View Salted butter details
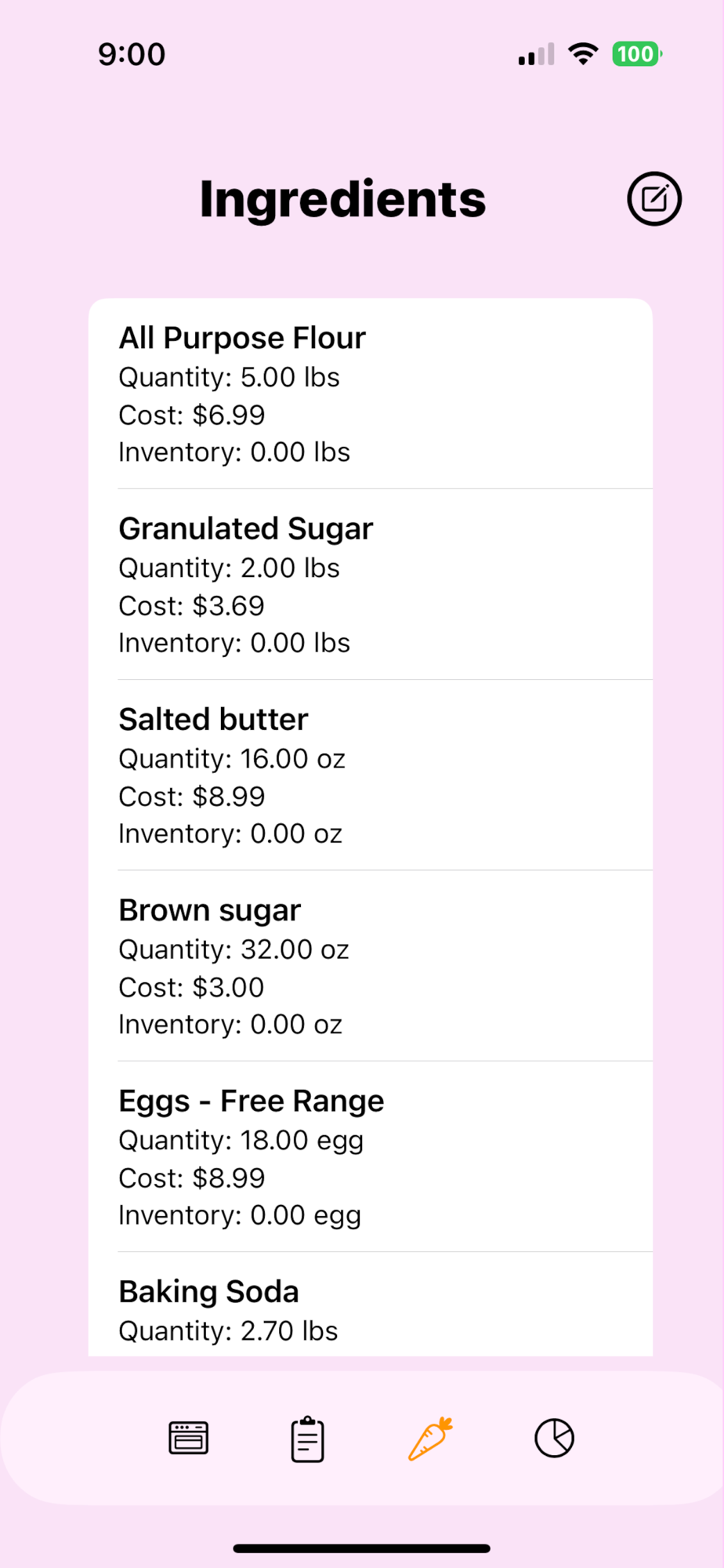 coord(370,775)
